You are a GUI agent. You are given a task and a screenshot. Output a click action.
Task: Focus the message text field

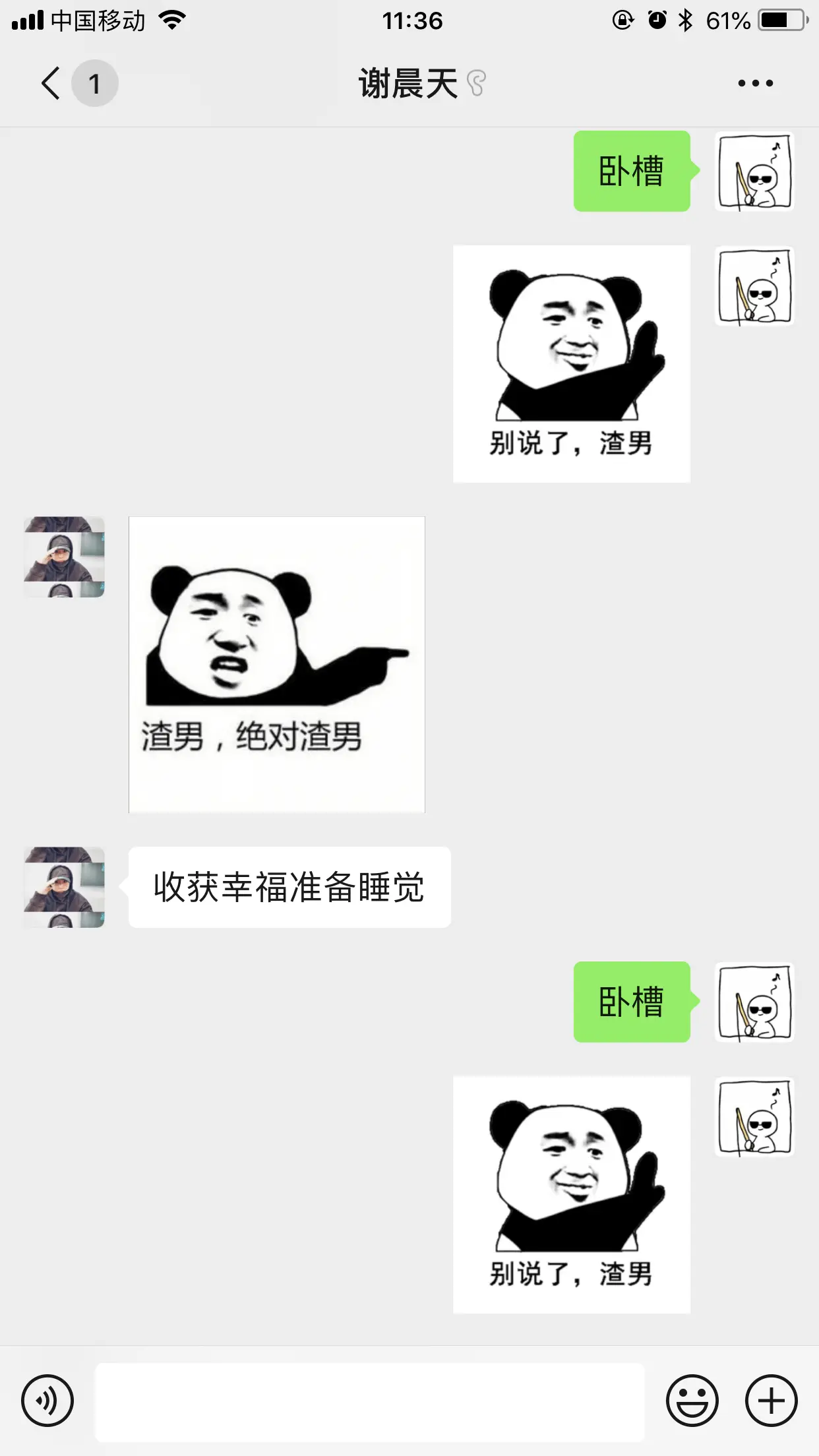click(369, 1401)
